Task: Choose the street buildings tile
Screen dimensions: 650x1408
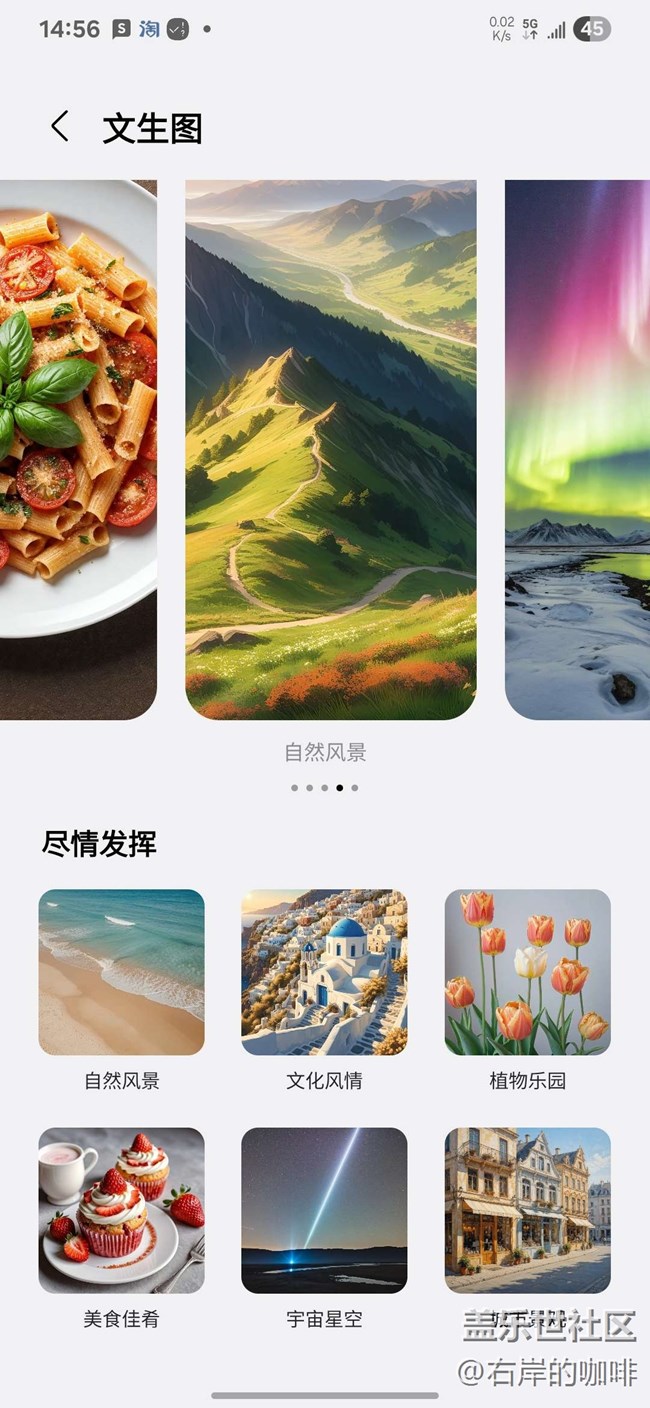Action: click(x=527, y=1210)
